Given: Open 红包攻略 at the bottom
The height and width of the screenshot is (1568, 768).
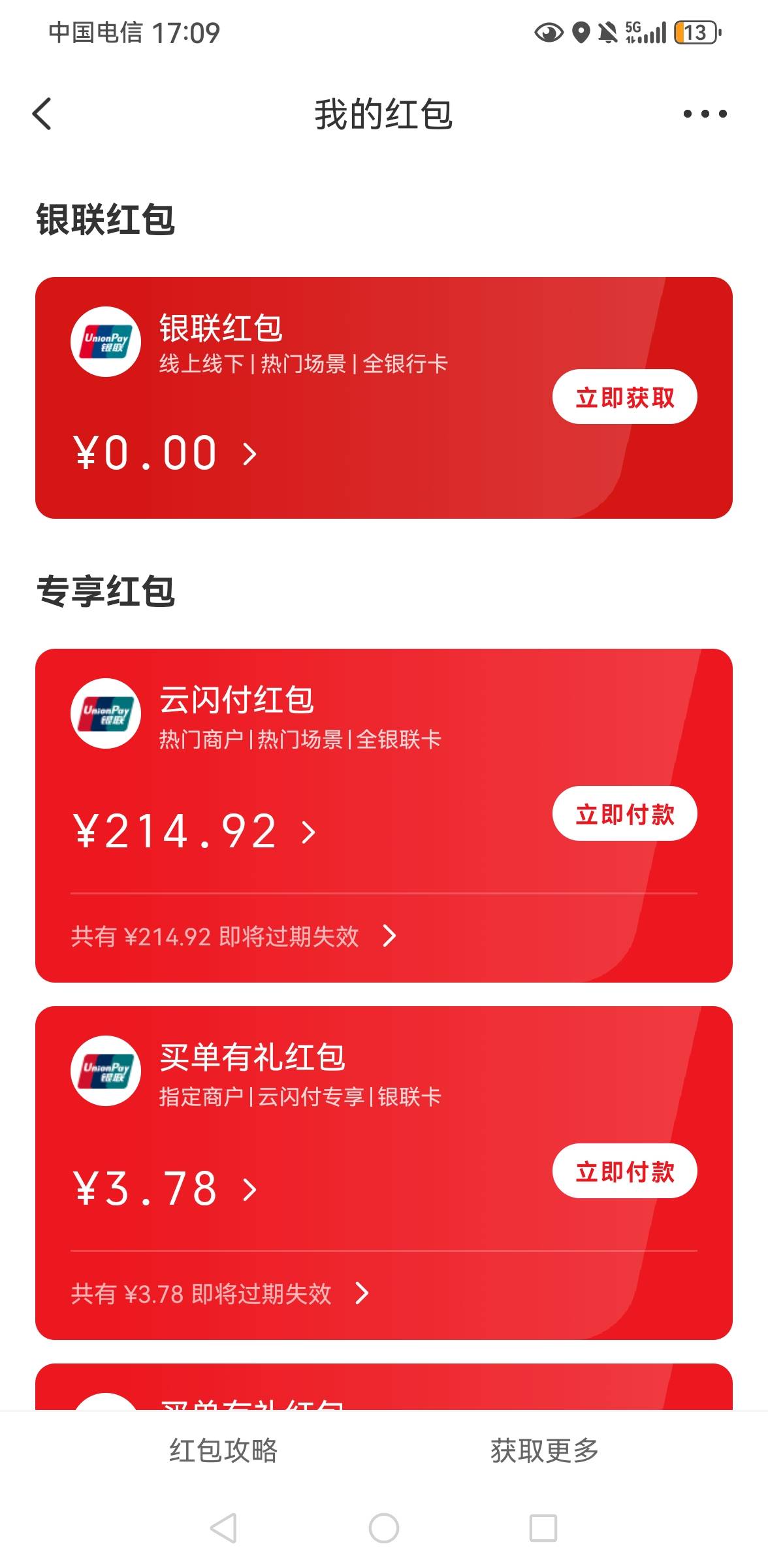Looking at the screenshot, I should (223, 1450).
